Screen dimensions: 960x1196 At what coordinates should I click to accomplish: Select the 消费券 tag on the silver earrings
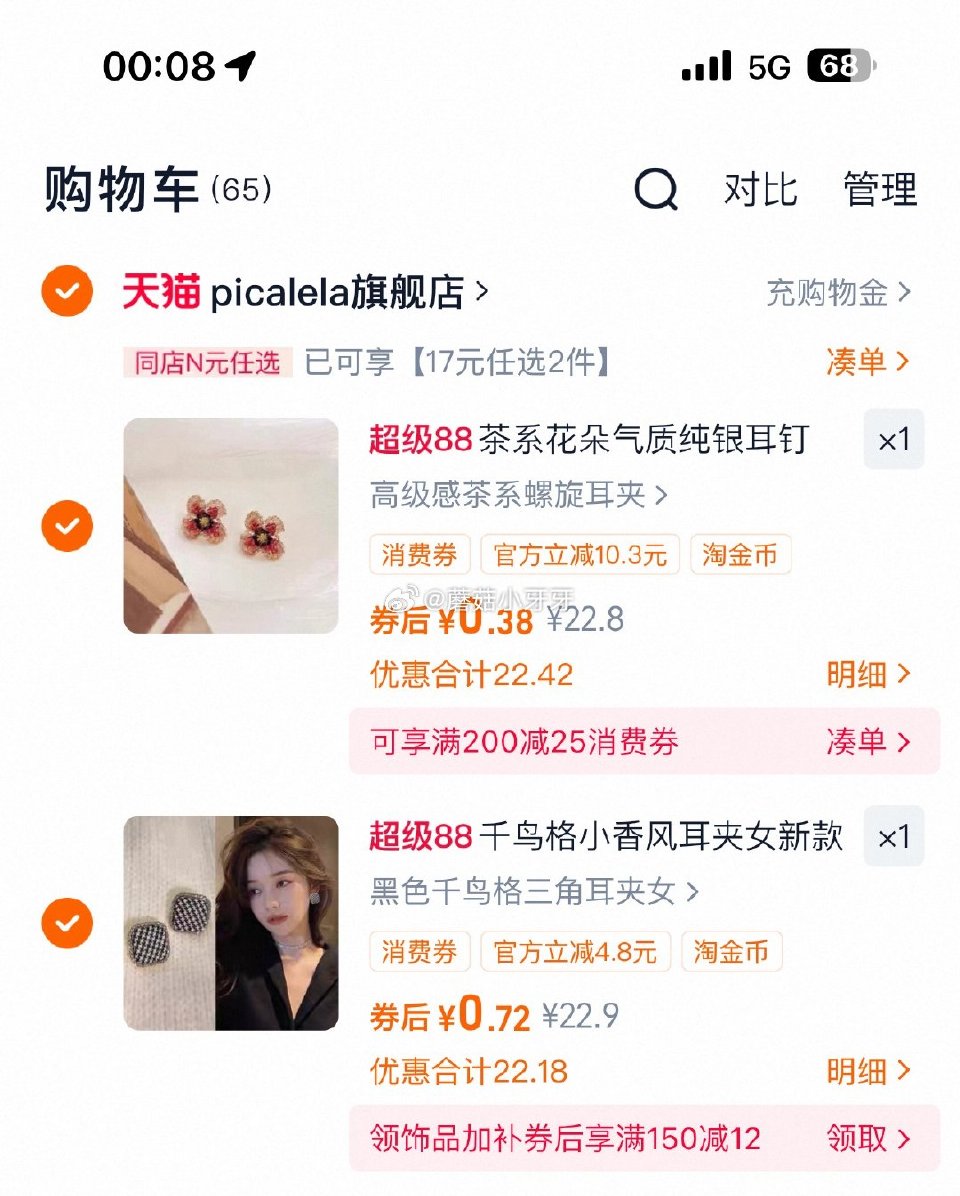click(419, 556)
